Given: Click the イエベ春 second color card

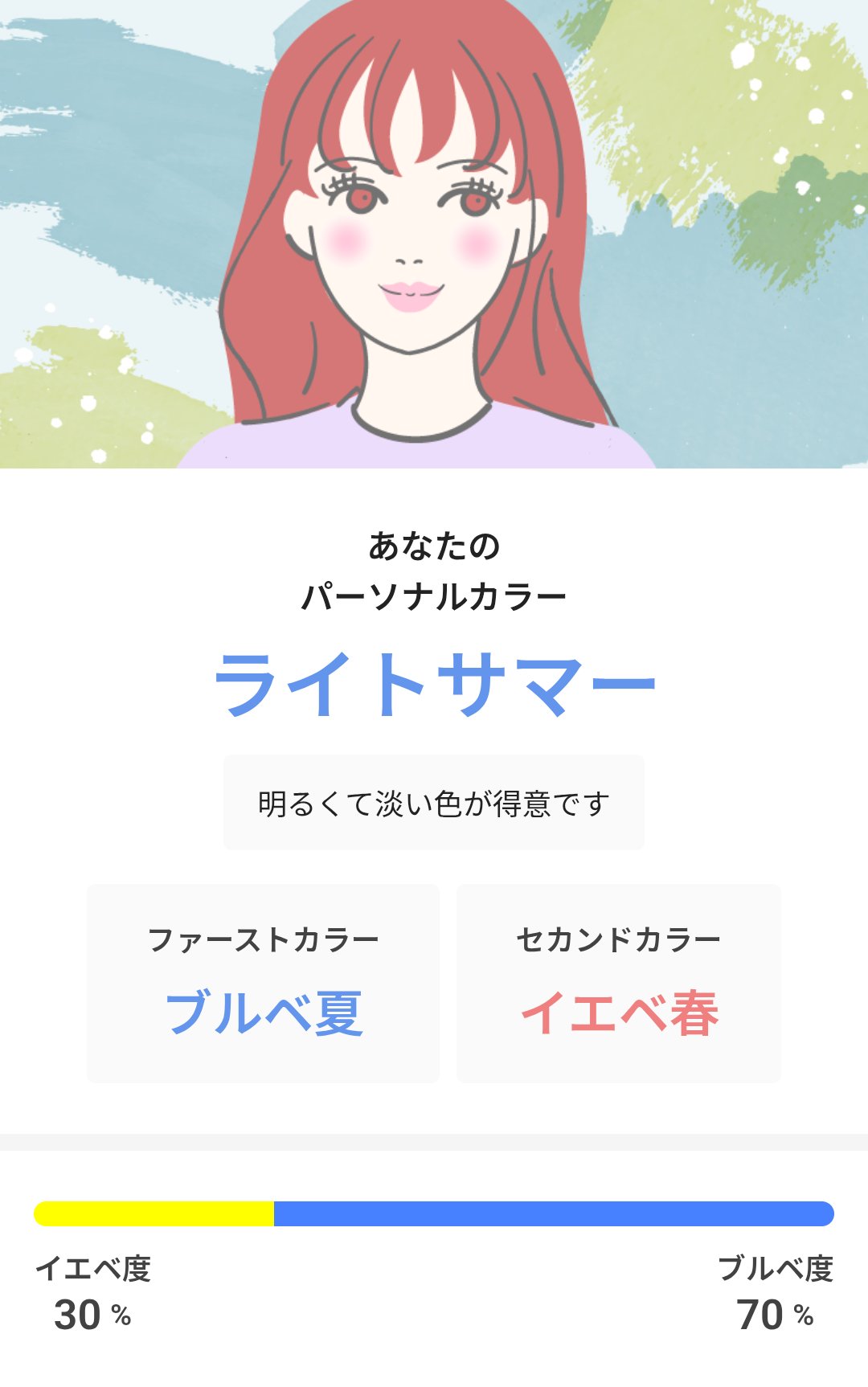Looking at the screenshot, I should pyautogui.click(x=619, y=980).
